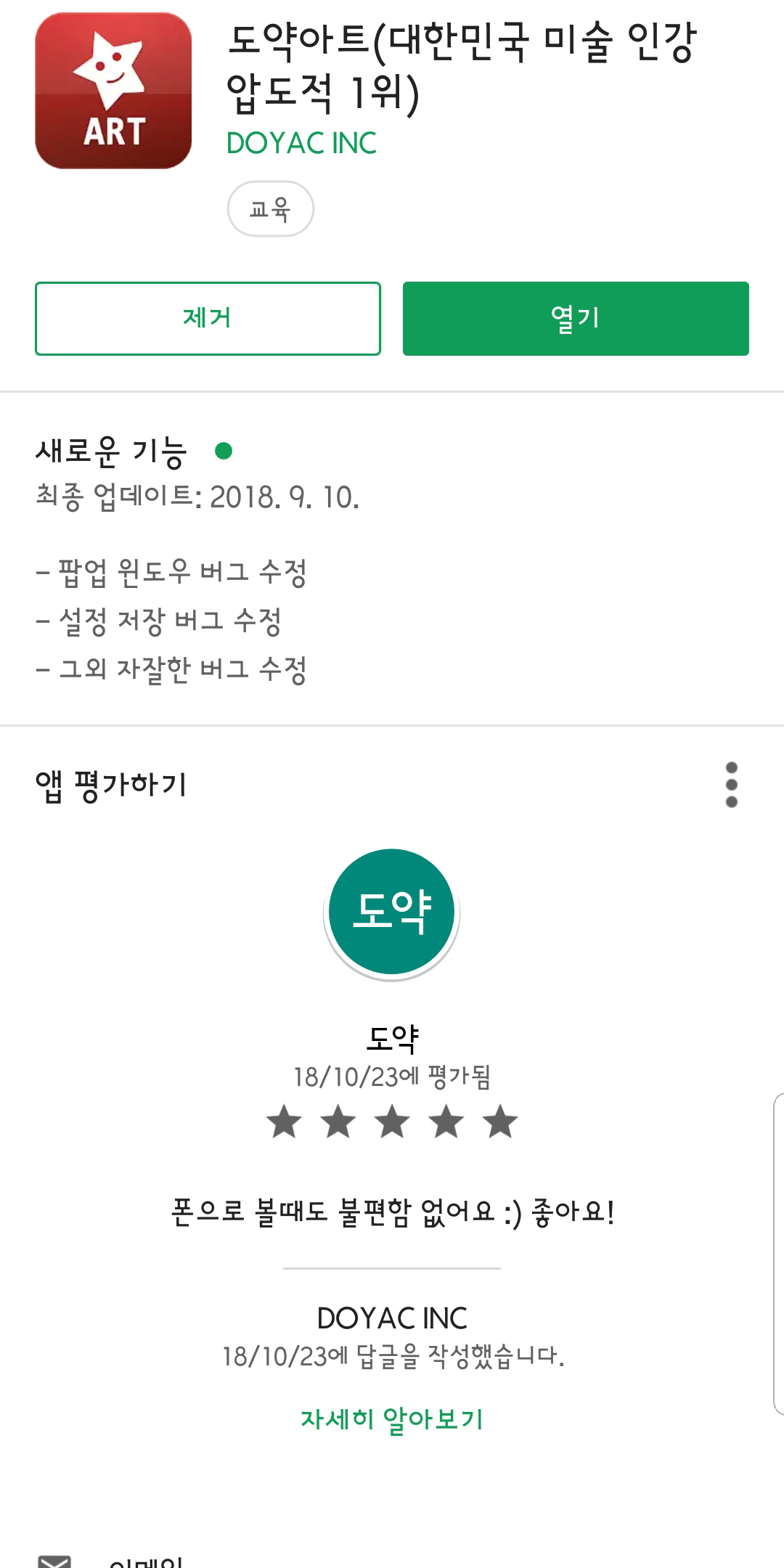
Task: Open review overflow menu beside 앱 평가하기
Action: click(x=731, y=784)
